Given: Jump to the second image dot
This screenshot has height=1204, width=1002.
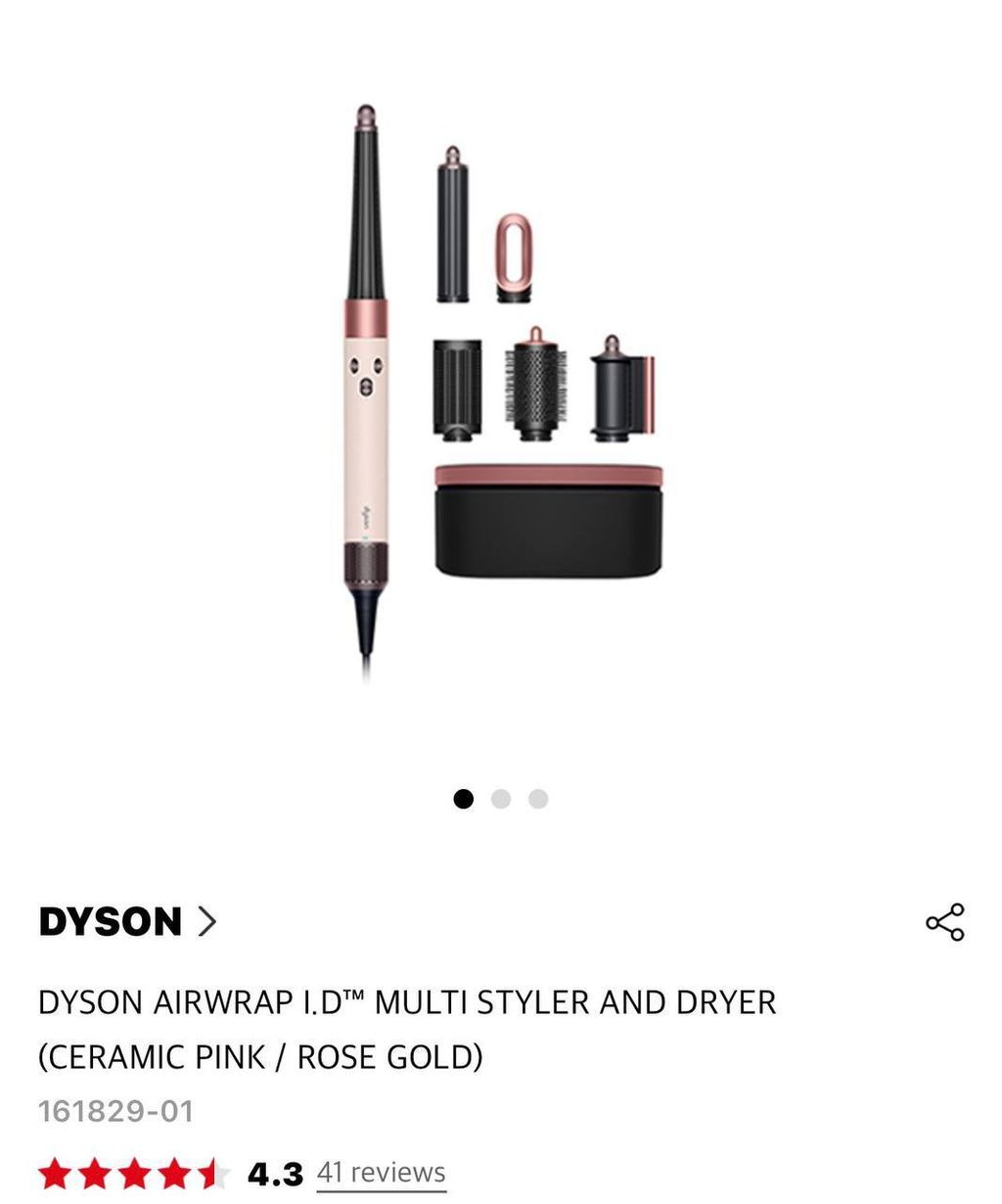Looking at the screenshot, I should pyautogui.click(x=501, y=799).
